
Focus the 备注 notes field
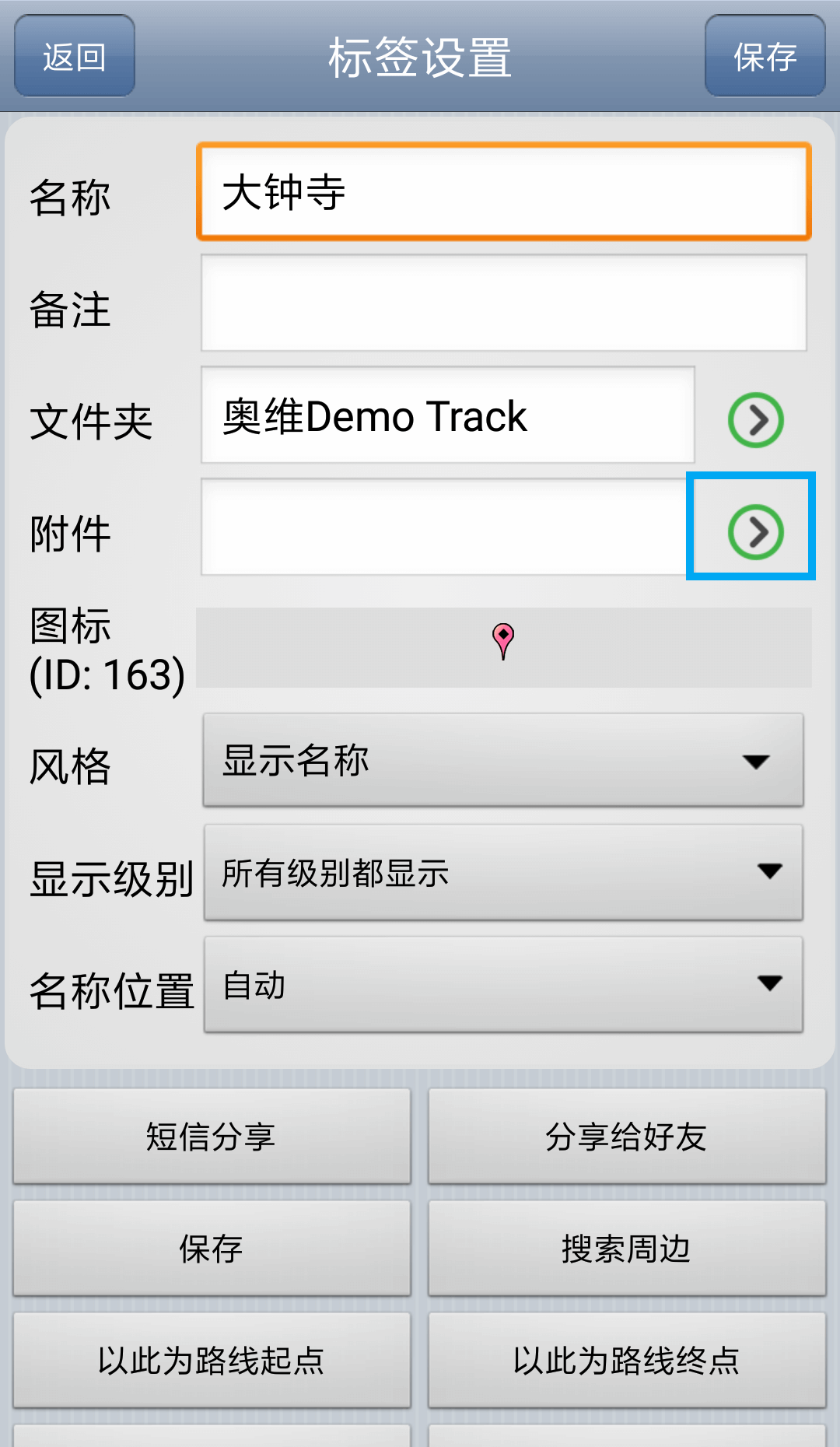pos(503,303)
